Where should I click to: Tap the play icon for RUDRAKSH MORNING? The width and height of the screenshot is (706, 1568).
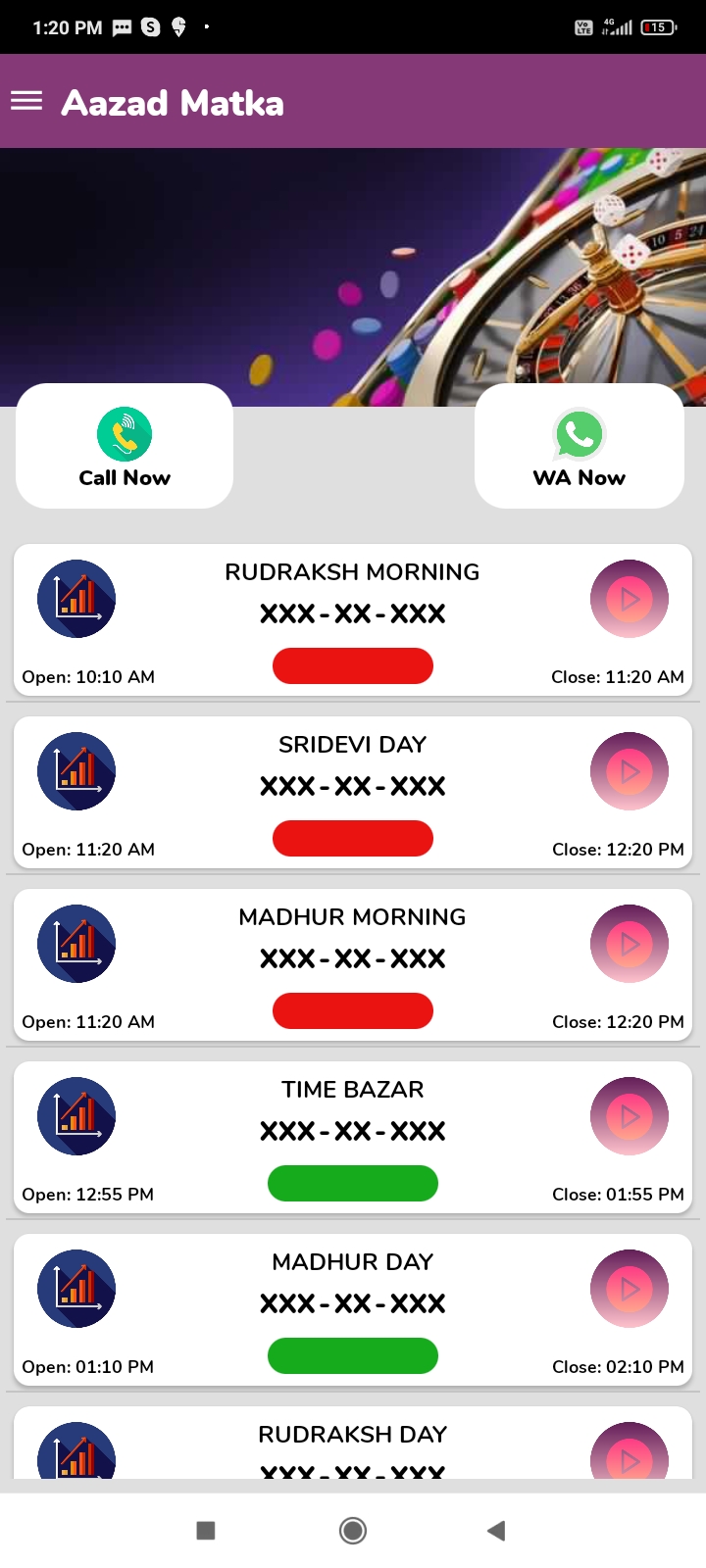click(x=630, y=599)
